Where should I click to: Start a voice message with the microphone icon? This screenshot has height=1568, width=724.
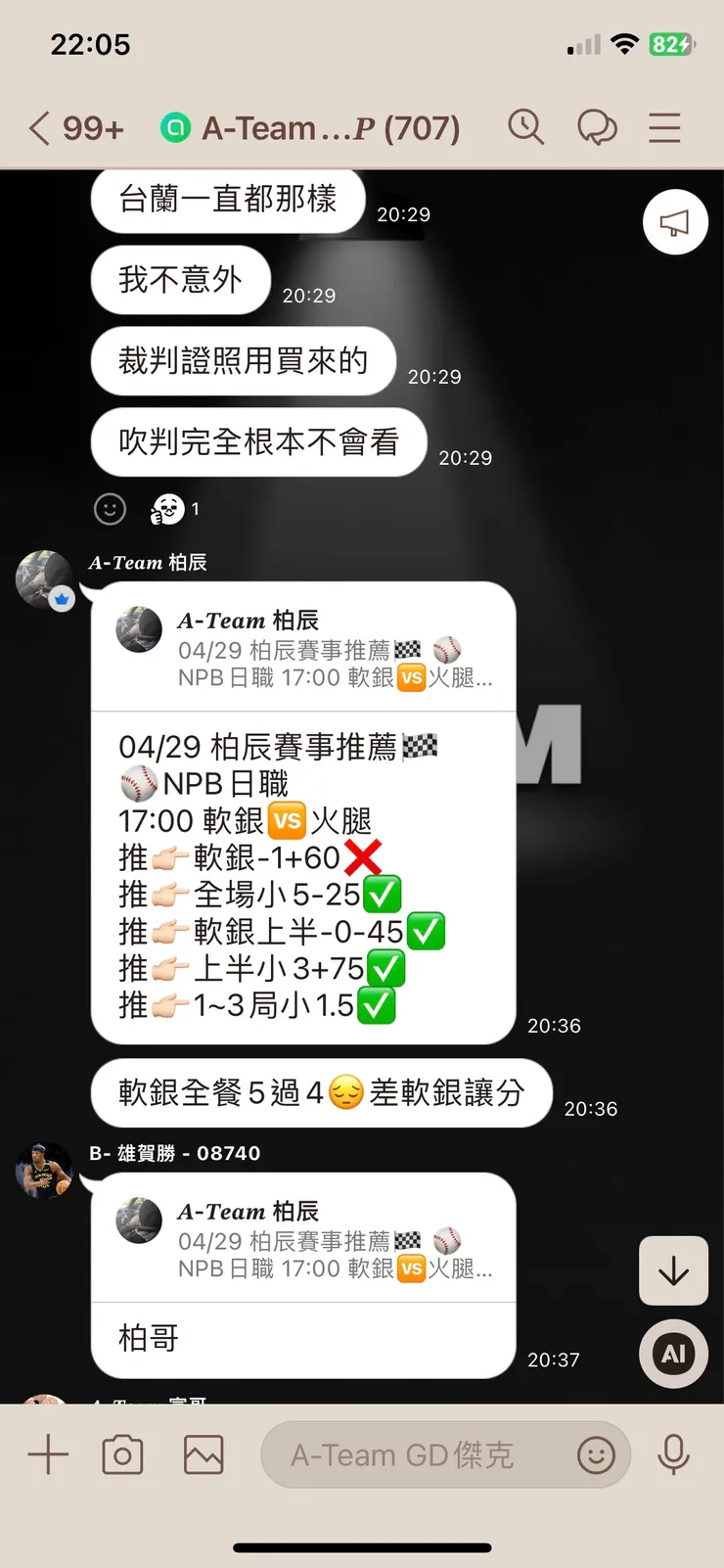676,1454
